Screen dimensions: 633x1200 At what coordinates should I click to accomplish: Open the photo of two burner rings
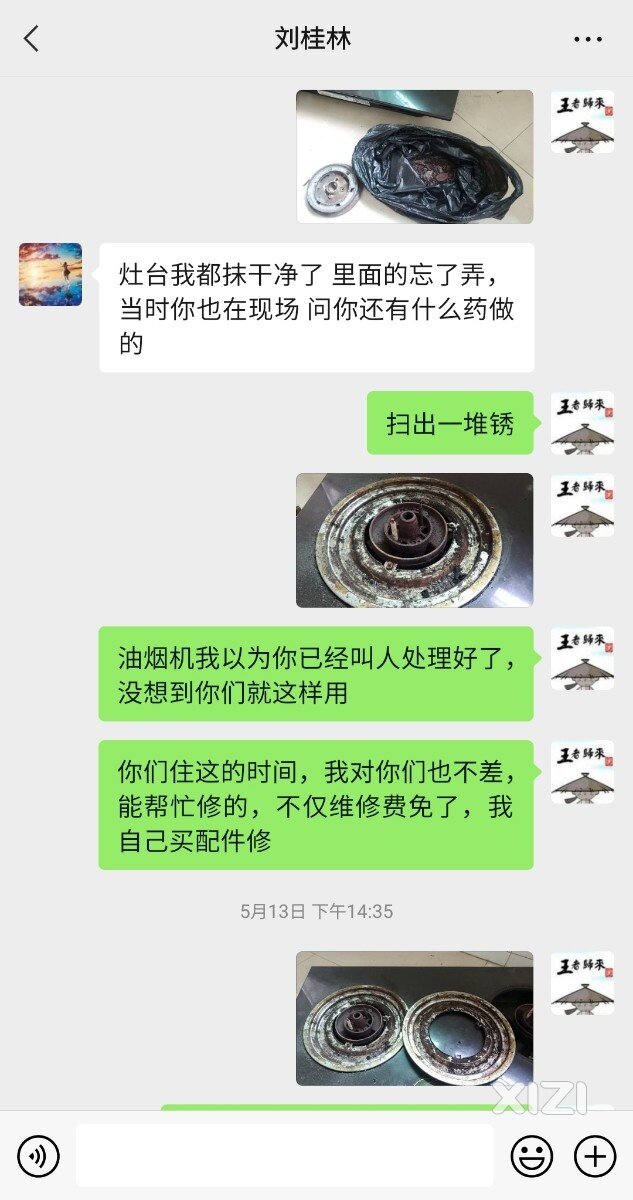click(x=414, y=1018)
